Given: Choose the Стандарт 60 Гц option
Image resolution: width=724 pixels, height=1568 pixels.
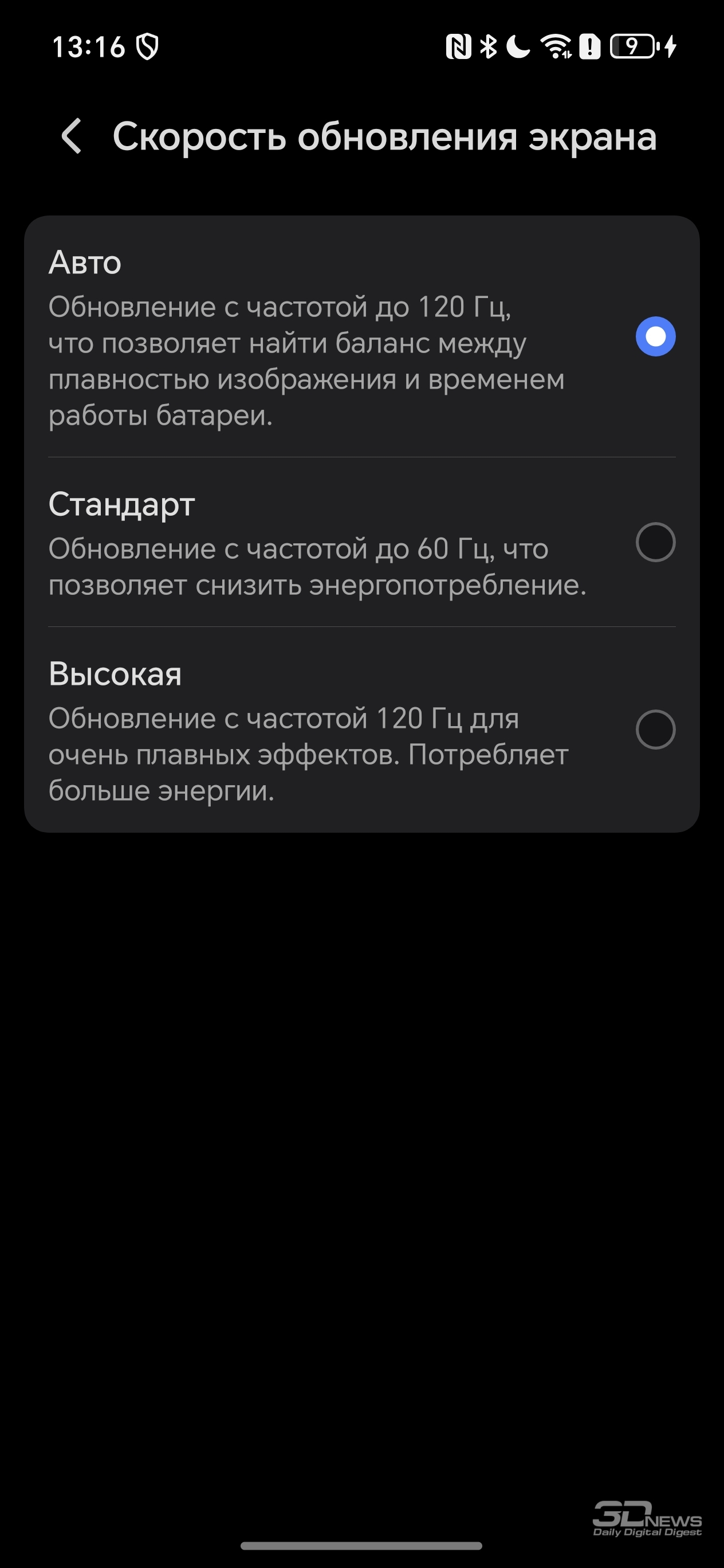Looking at the screenshot, I should click(x=362, y=542).
